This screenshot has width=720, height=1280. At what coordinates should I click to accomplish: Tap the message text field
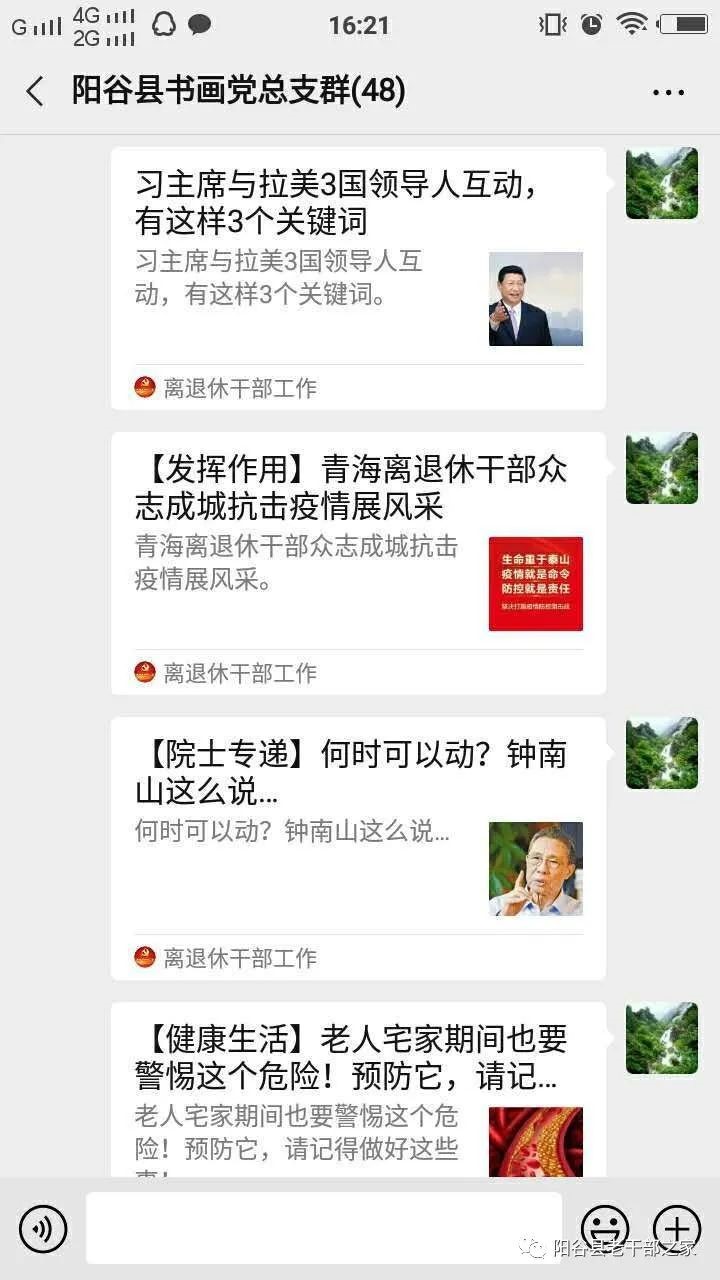pos(323,1227)
